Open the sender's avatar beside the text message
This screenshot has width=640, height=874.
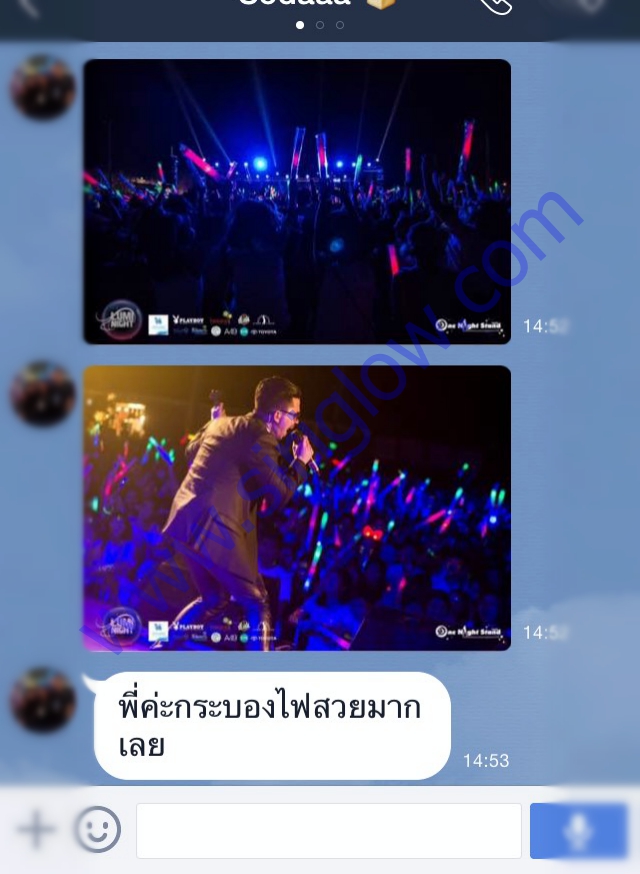42,699
